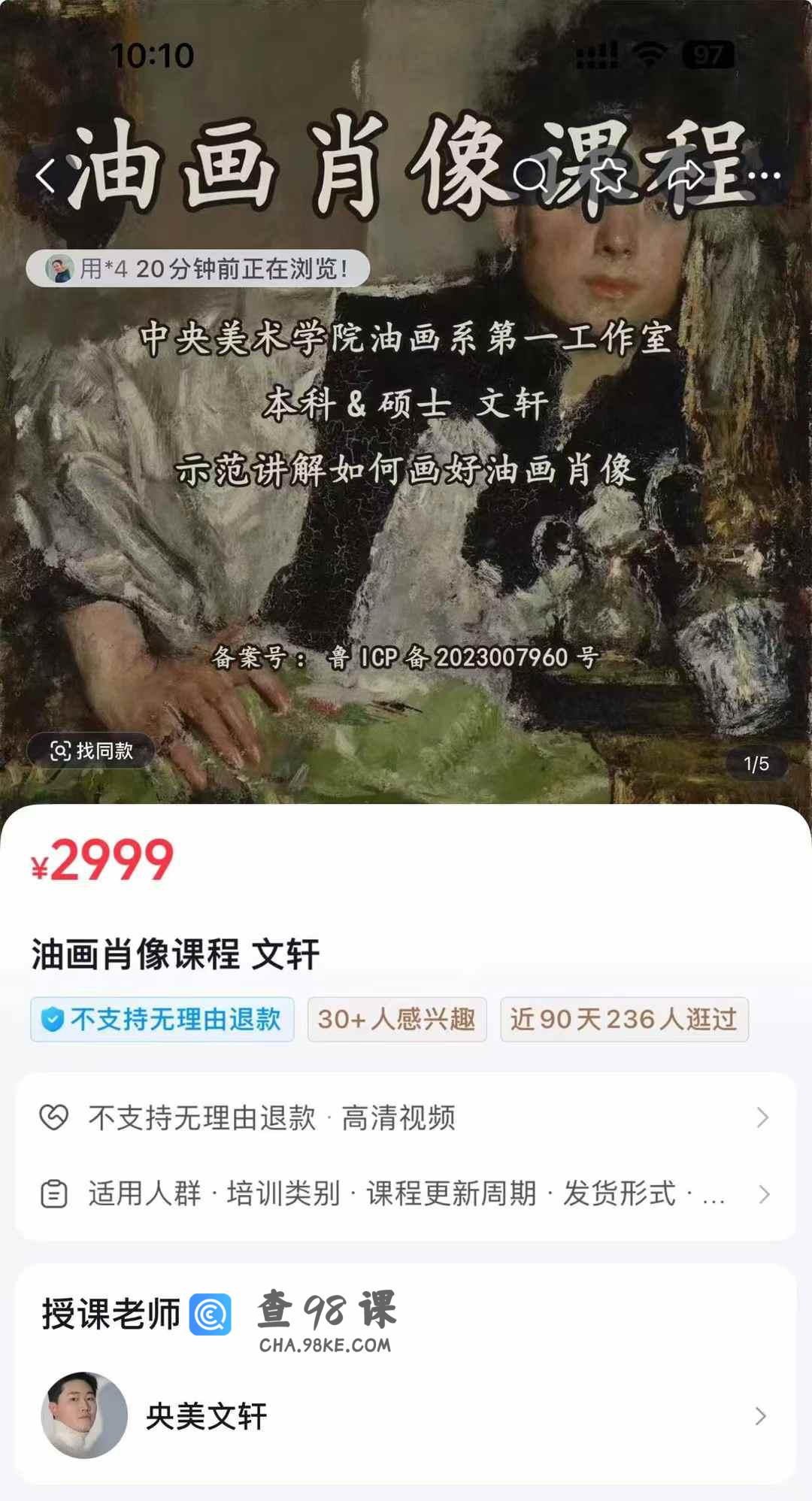
Task: Open the search icon in the top bar
Action: point(530,175)
